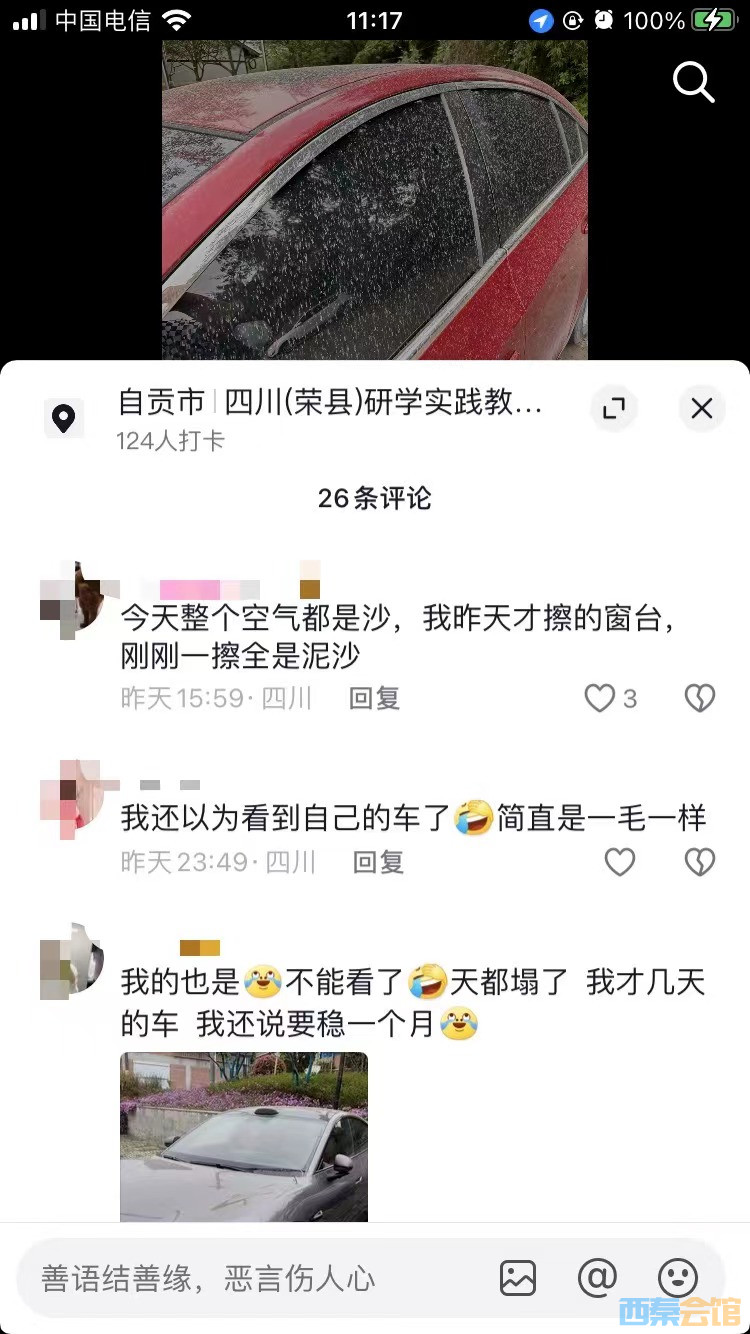Like the 简直是一毛一样 comment
This screenshot has width=750, height=1334.
pos(620,861)
